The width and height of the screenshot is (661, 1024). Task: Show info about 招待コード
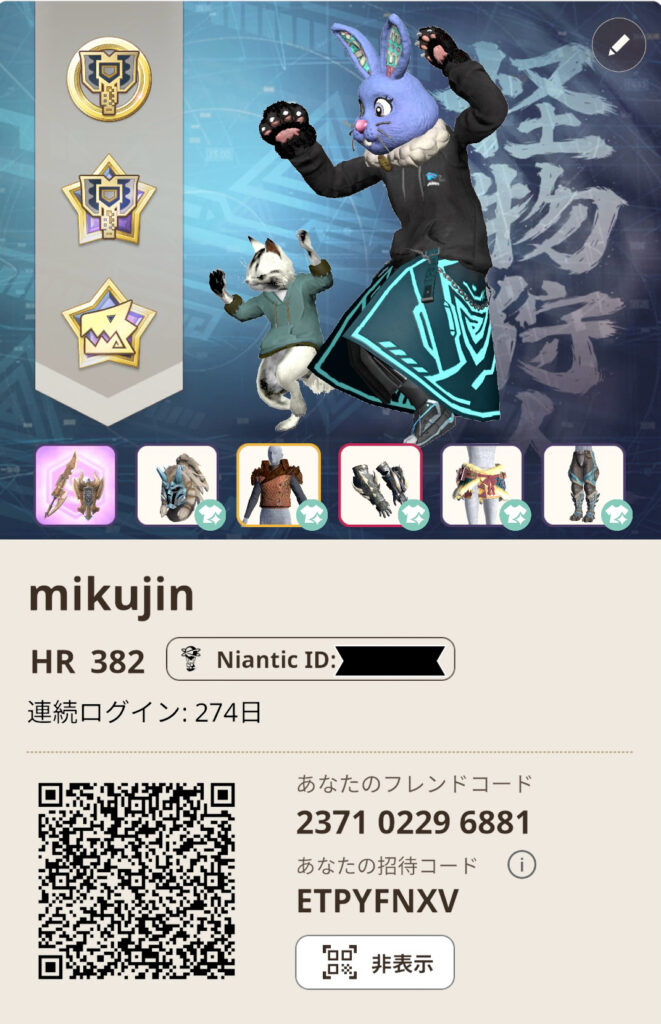(x=521, y=864)
